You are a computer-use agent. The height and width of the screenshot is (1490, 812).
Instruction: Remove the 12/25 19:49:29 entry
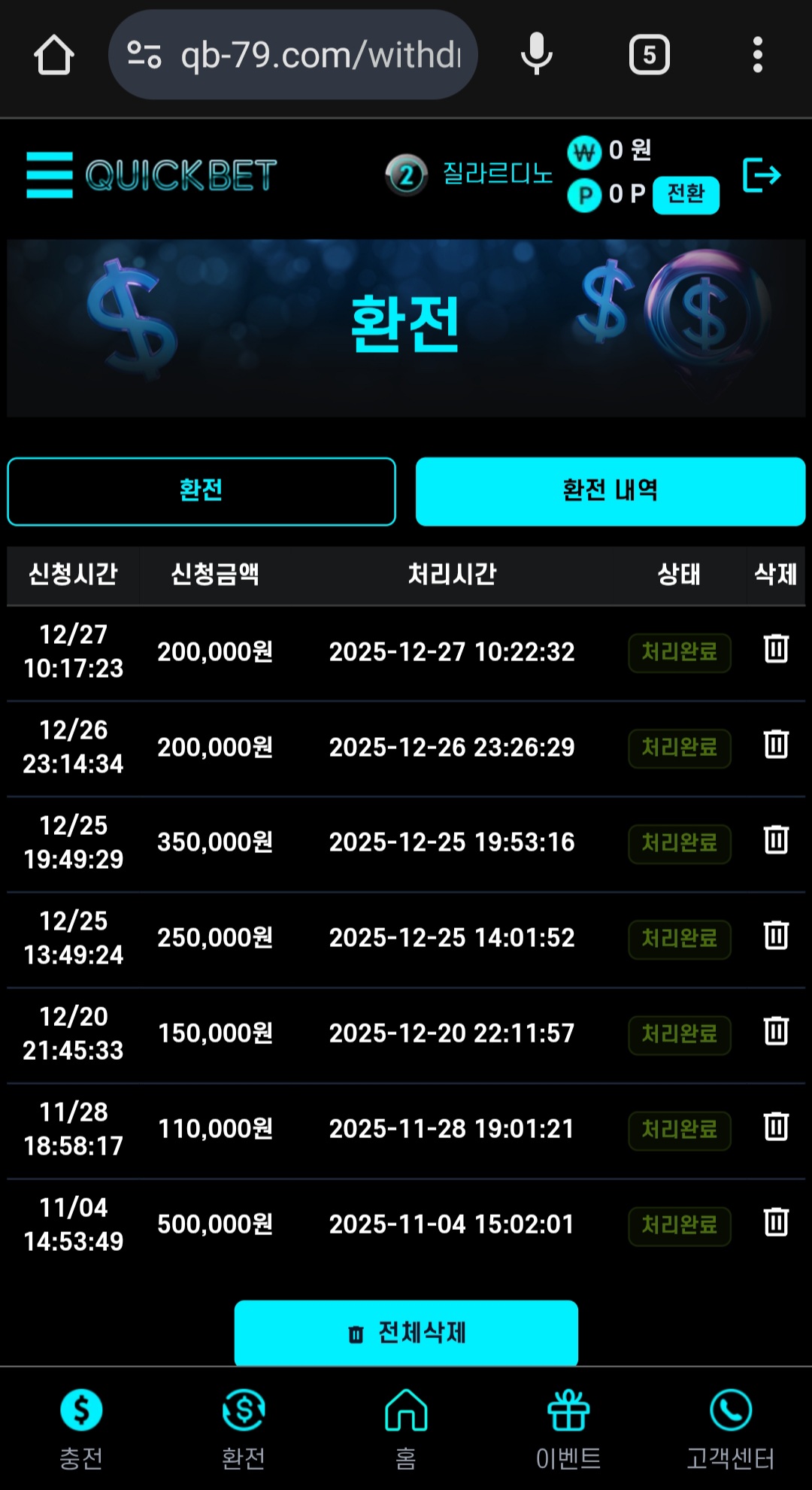776,839
